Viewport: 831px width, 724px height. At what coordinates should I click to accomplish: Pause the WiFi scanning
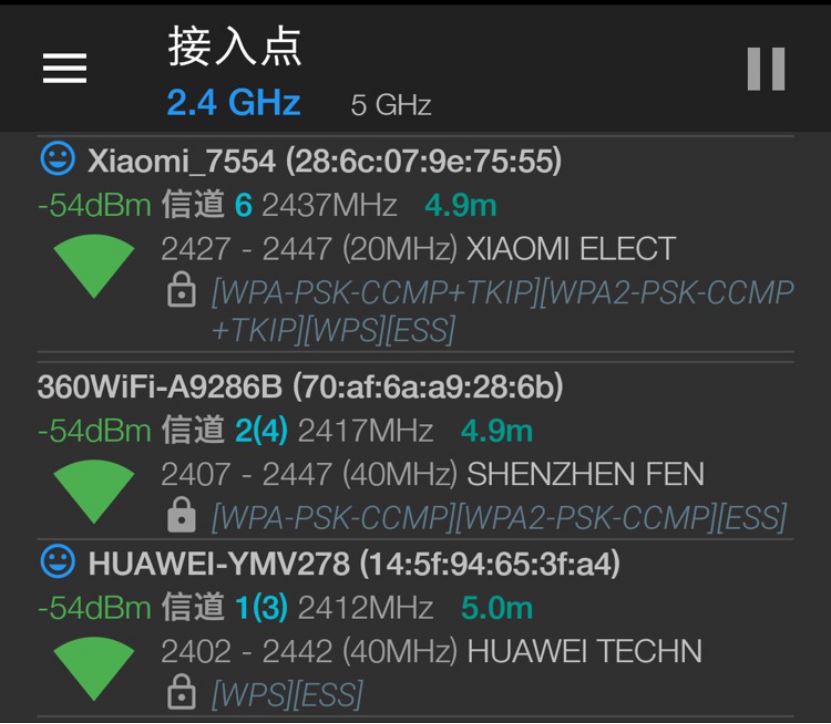[x=766, y=69]
